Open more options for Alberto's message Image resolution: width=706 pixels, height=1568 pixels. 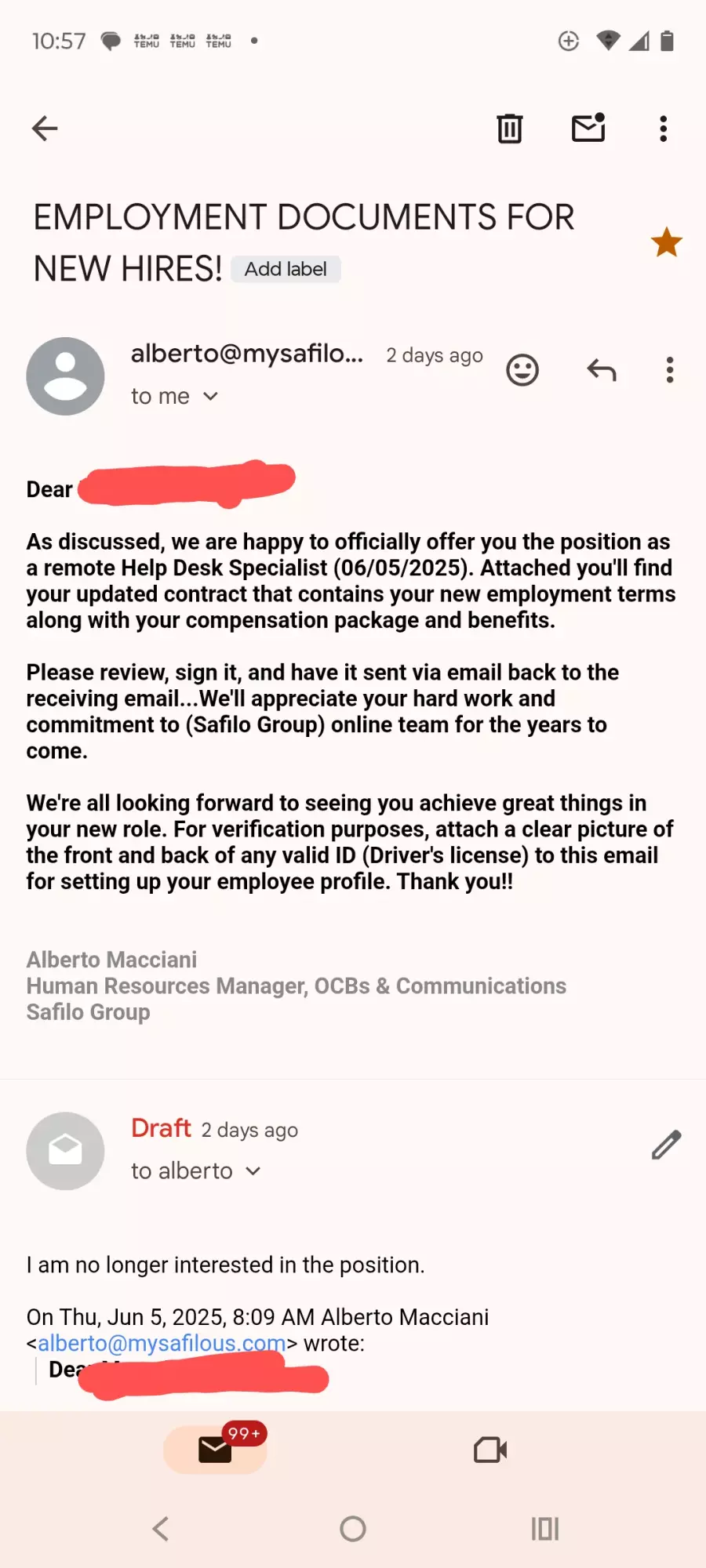(x=670, y=370)
